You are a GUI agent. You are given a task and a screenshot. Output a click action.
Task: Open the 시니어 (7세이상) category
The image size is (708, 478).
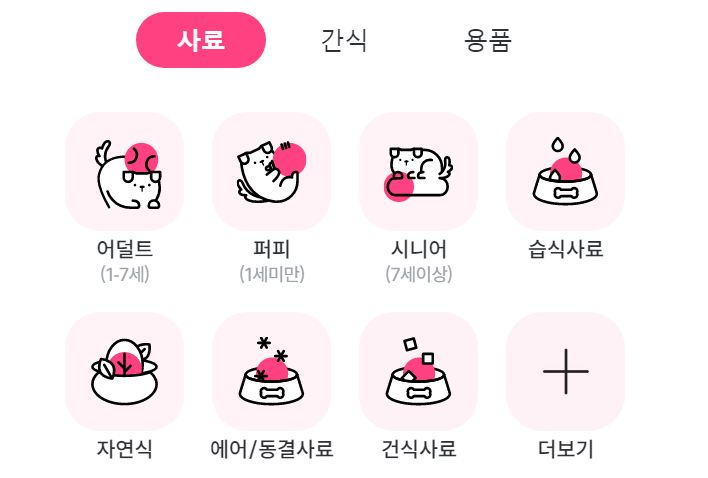418,172
